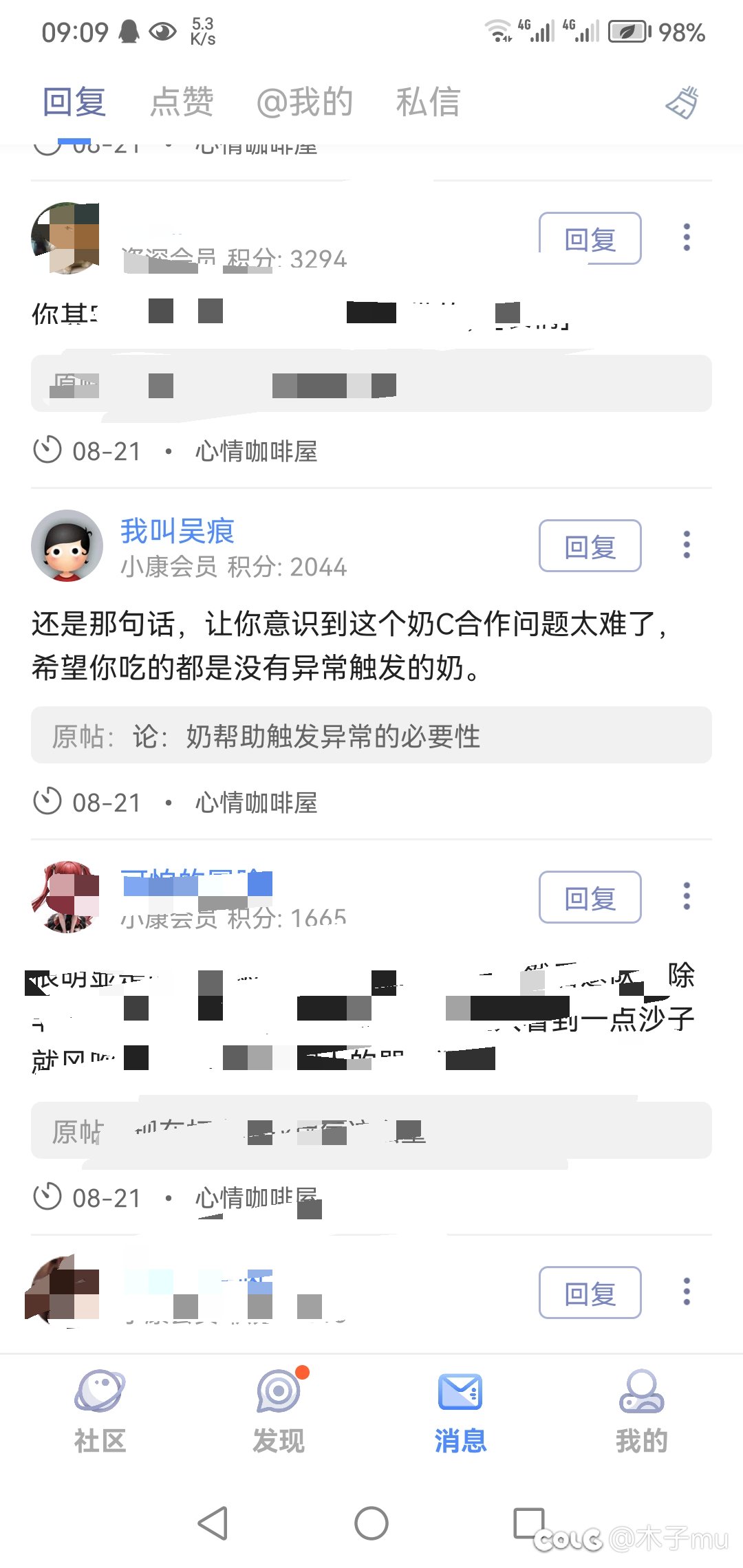Open overflow menu for the 积分 1665 comment
This screenshot has height=1568, width=743.
click(x=687, y=896)
